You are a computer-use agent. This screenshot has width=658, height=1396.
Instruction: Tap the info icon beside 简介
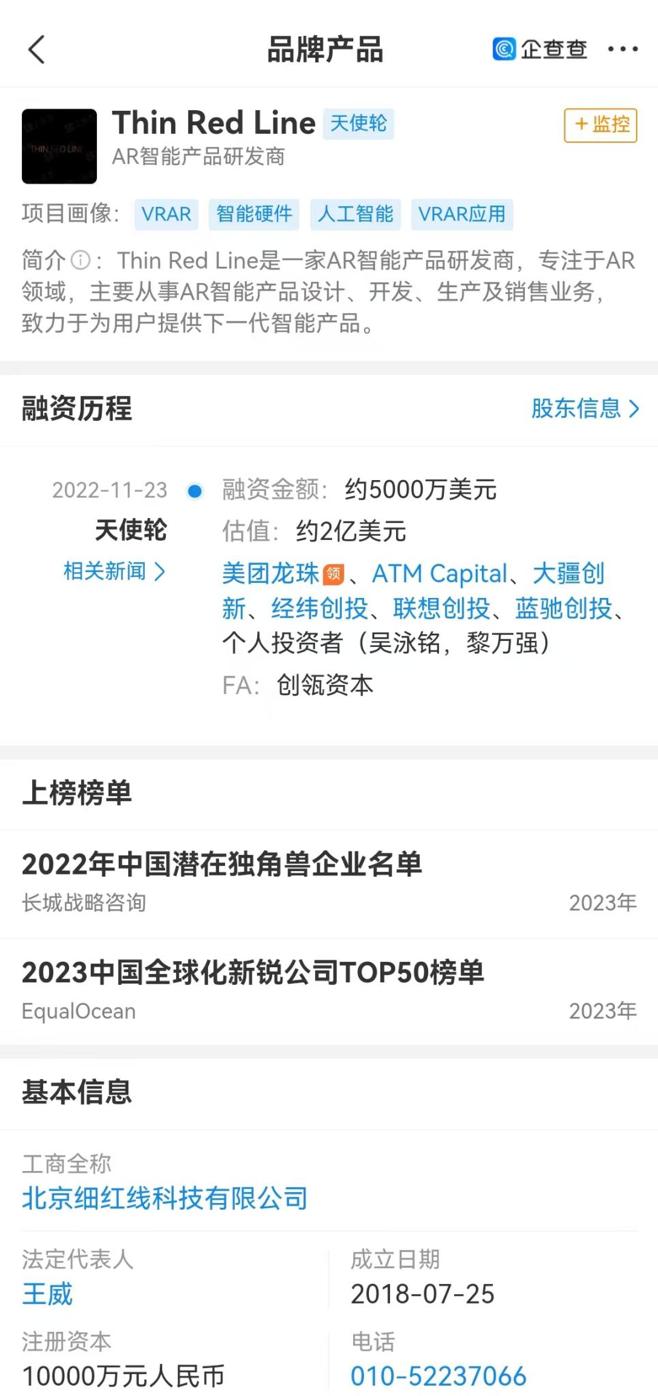(80, 261)
